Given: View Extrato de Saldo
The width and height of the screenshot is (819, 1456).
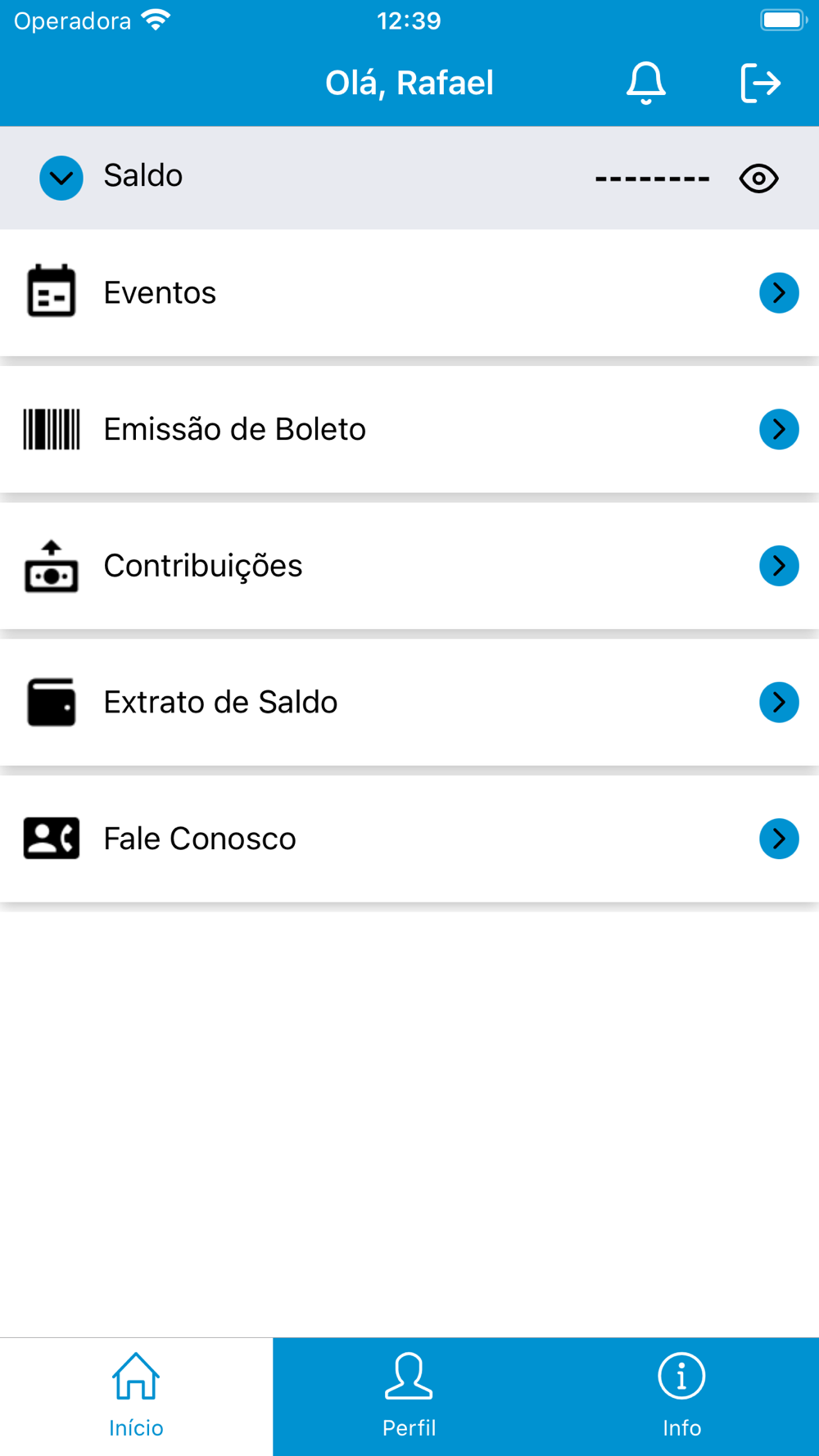Looking at the screenshot, I should pos(409,702).
